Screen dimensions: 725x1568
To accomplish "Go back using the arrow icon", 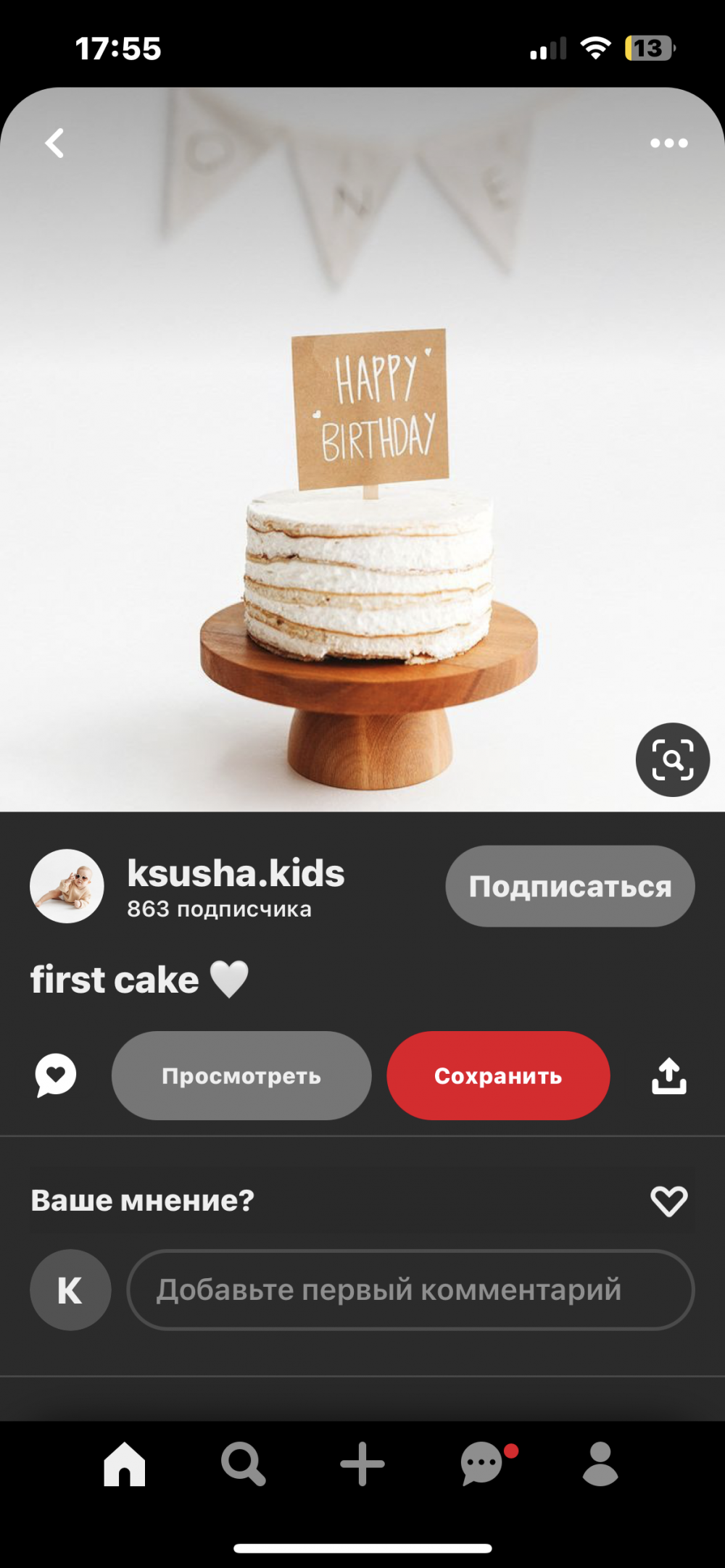I will coord(55,143).
